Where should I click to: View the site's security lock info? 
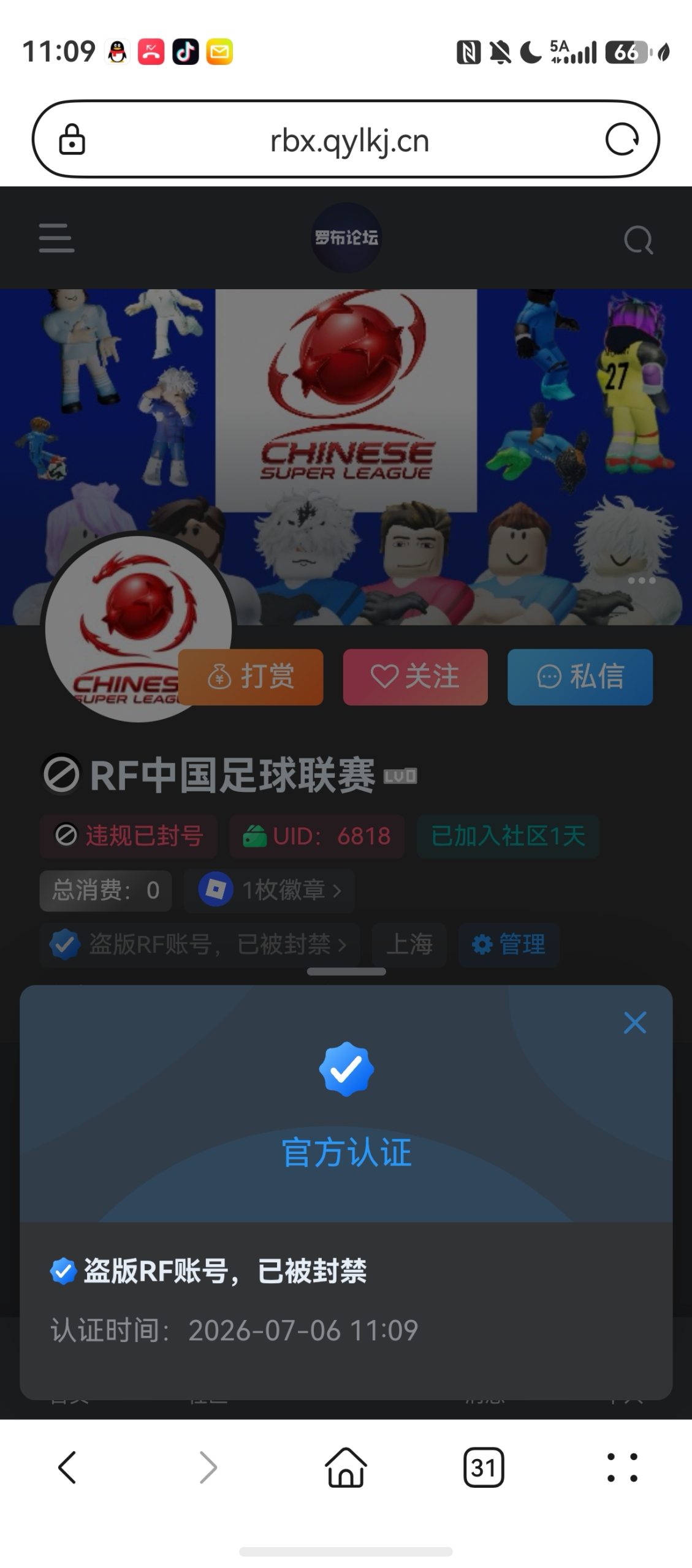[72, 140]
